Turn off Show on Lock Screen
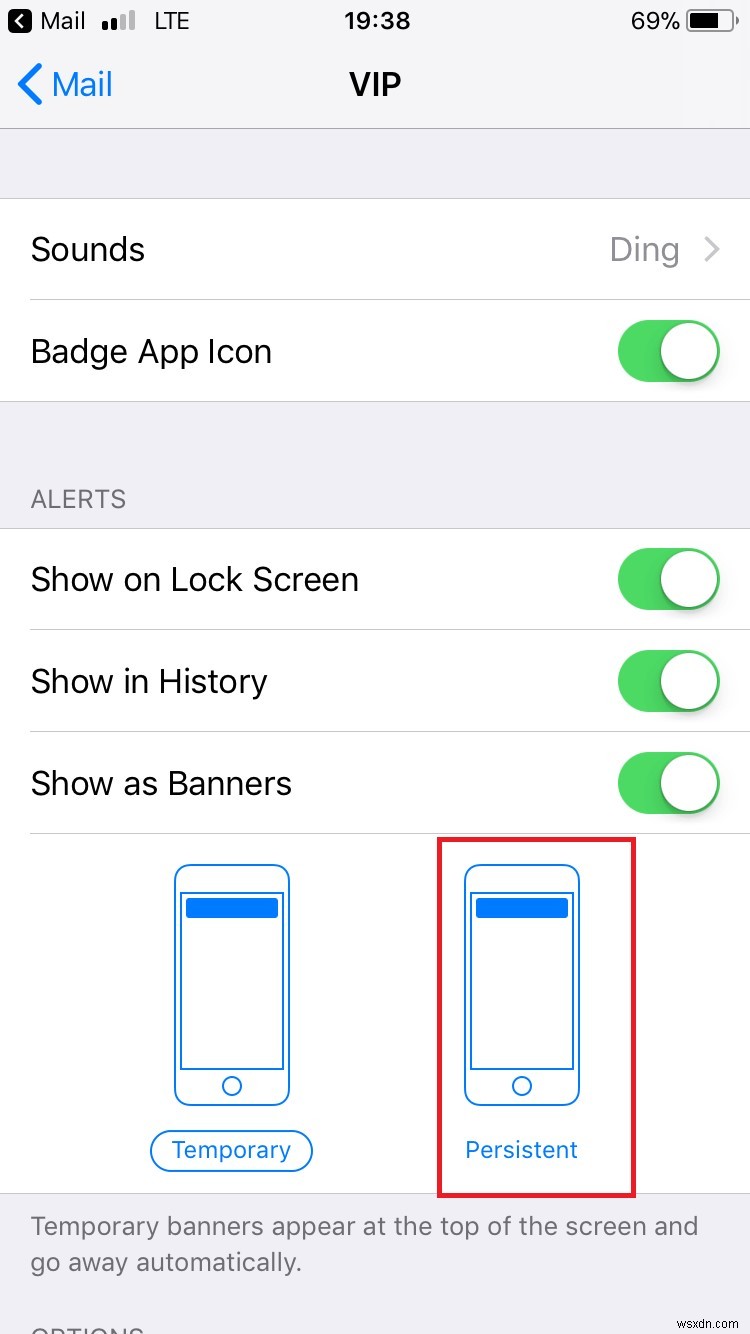The height and width of the screenshot is (1334, 750). (x=668, y=579)
